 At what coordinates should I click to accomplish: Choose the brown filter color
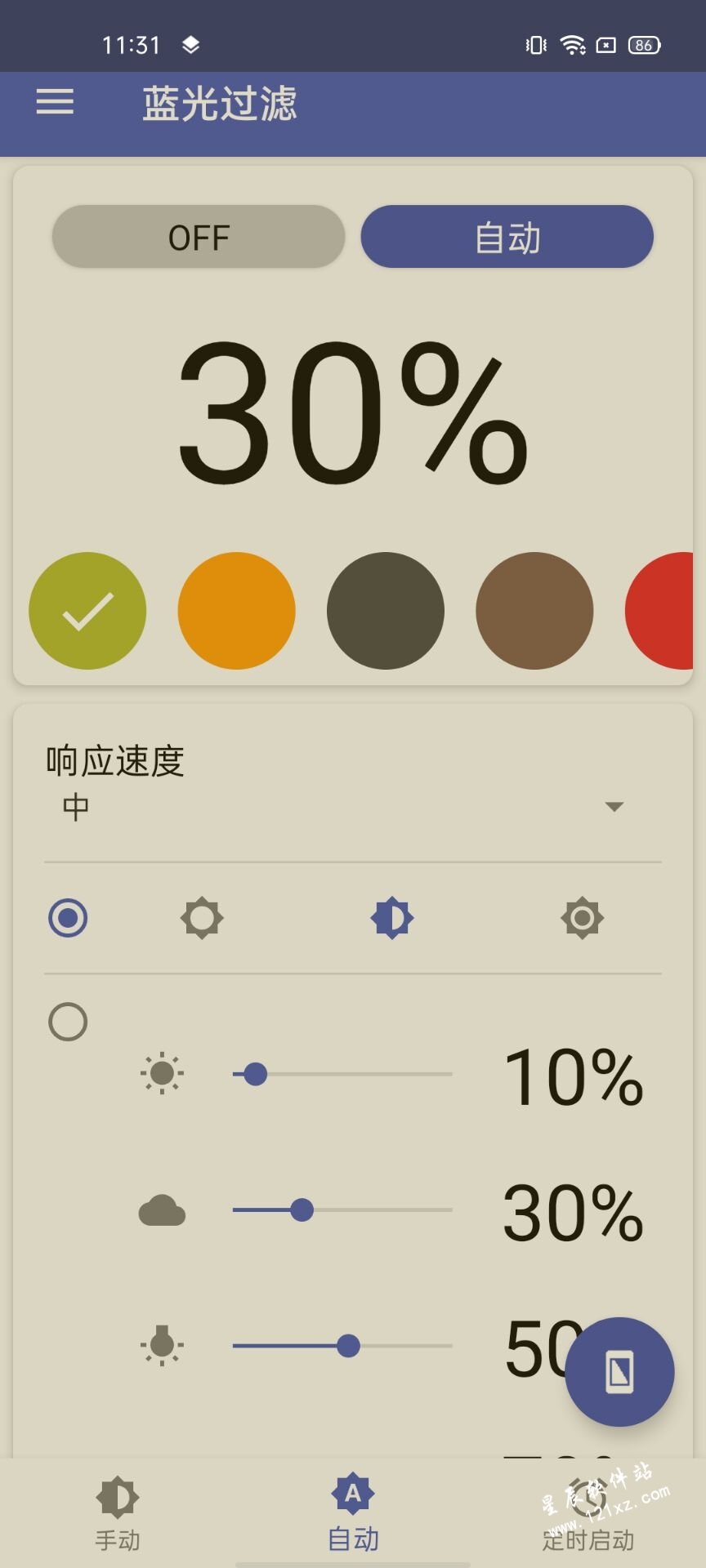click(534, 611)
